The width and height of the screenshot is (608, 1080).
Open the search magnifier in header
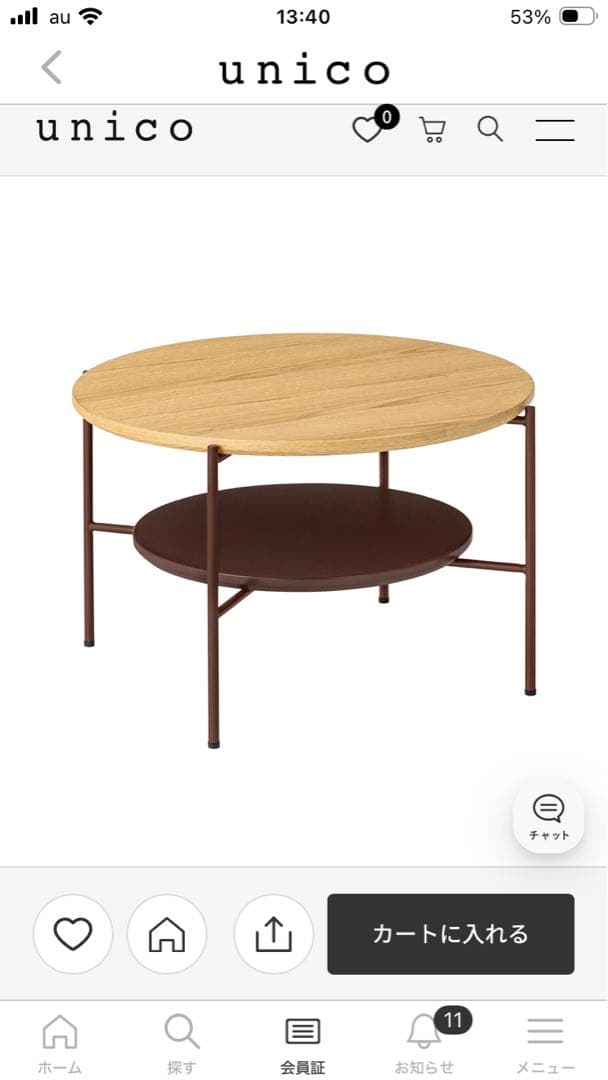(x=490, y=129)
